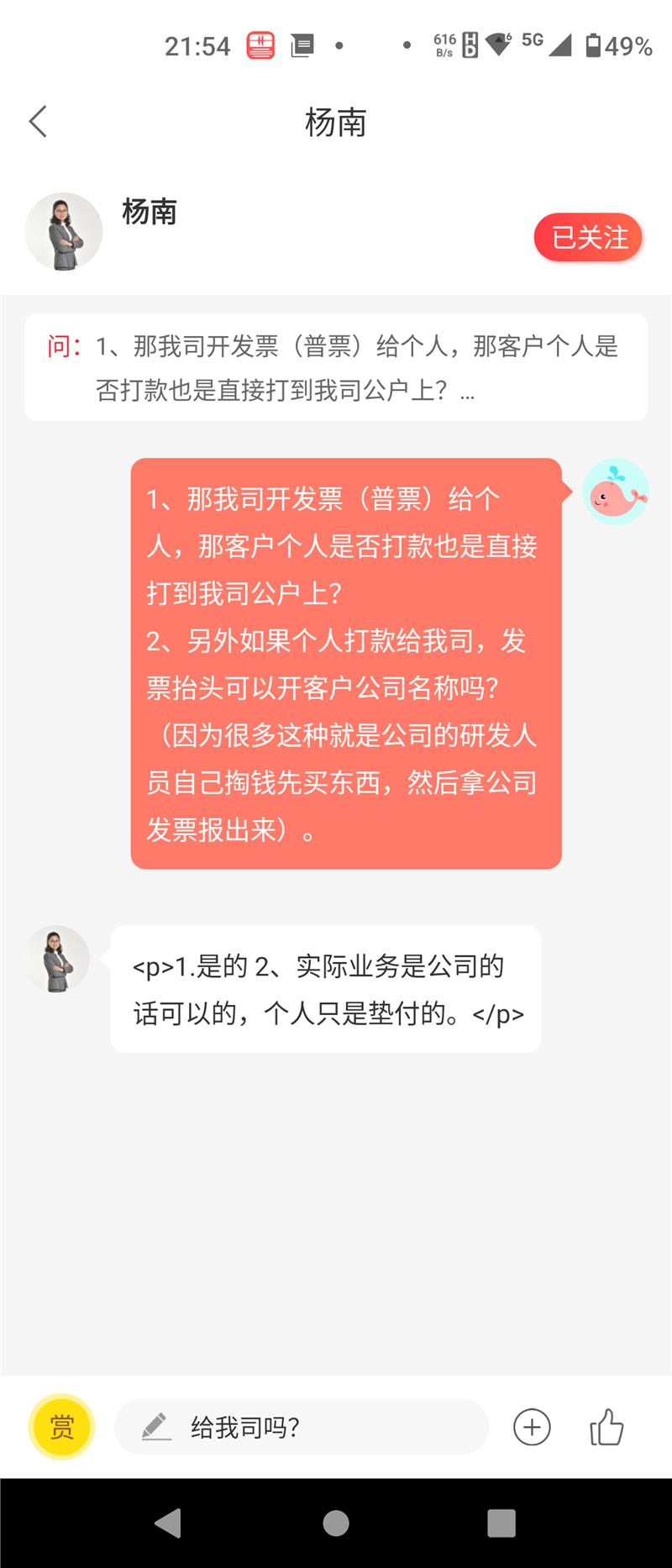Go back using the top-left arrow
The image size is (672, 1568).
click(38, 122)
